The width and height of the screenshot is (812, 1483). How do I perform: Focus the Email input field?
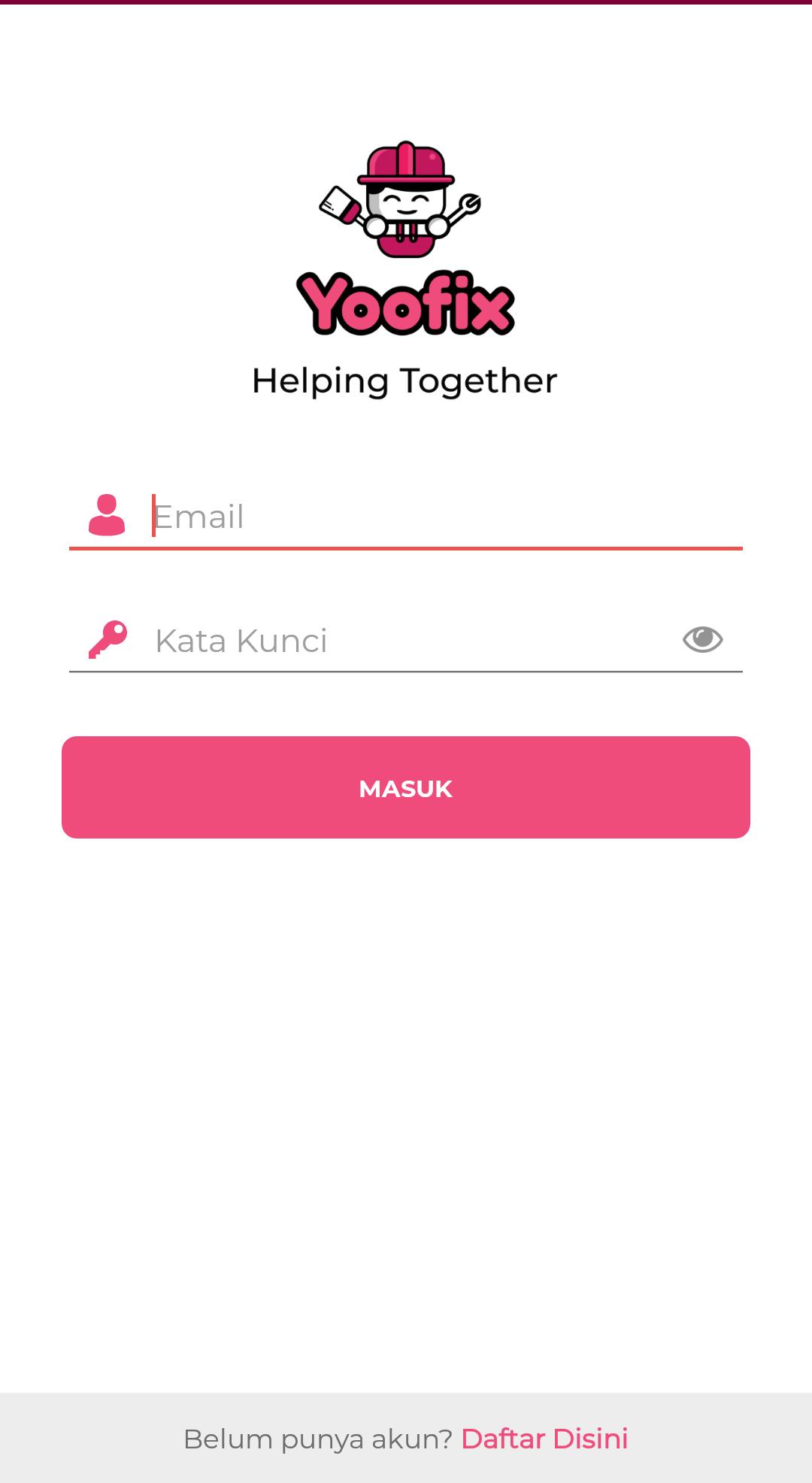[376, 516]
